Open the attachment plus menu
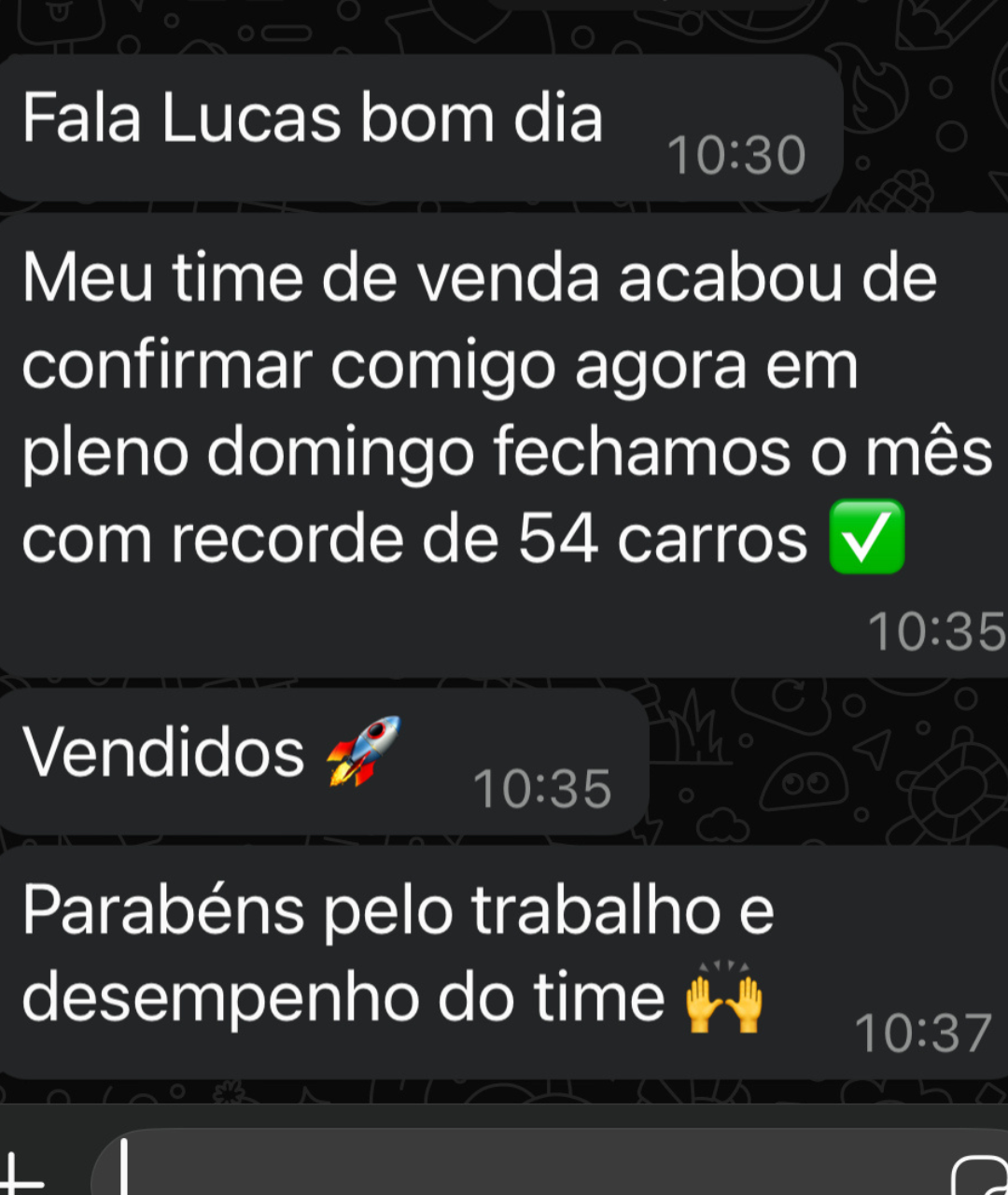Screen dimensions: 1008x1195 pos(21,1174)
